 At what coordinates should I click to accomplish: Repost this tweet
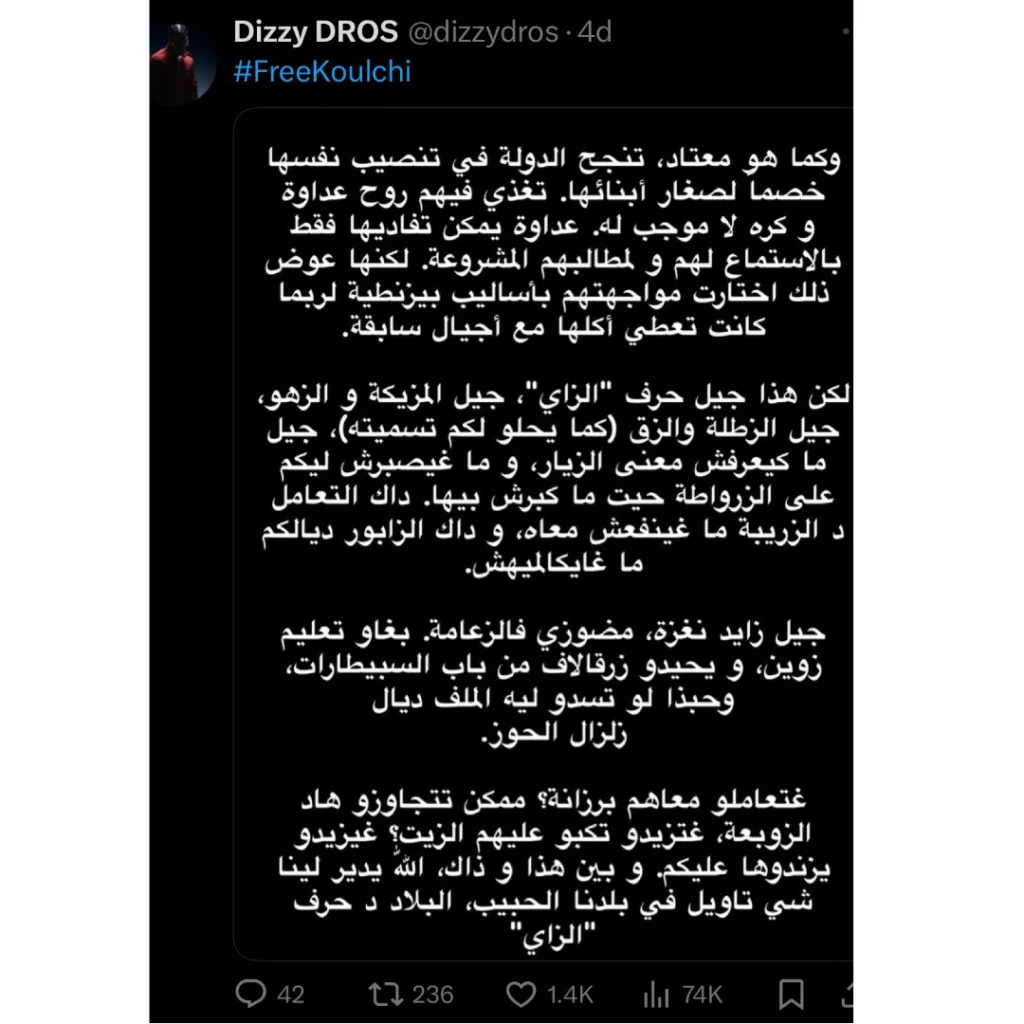[382, 994]
